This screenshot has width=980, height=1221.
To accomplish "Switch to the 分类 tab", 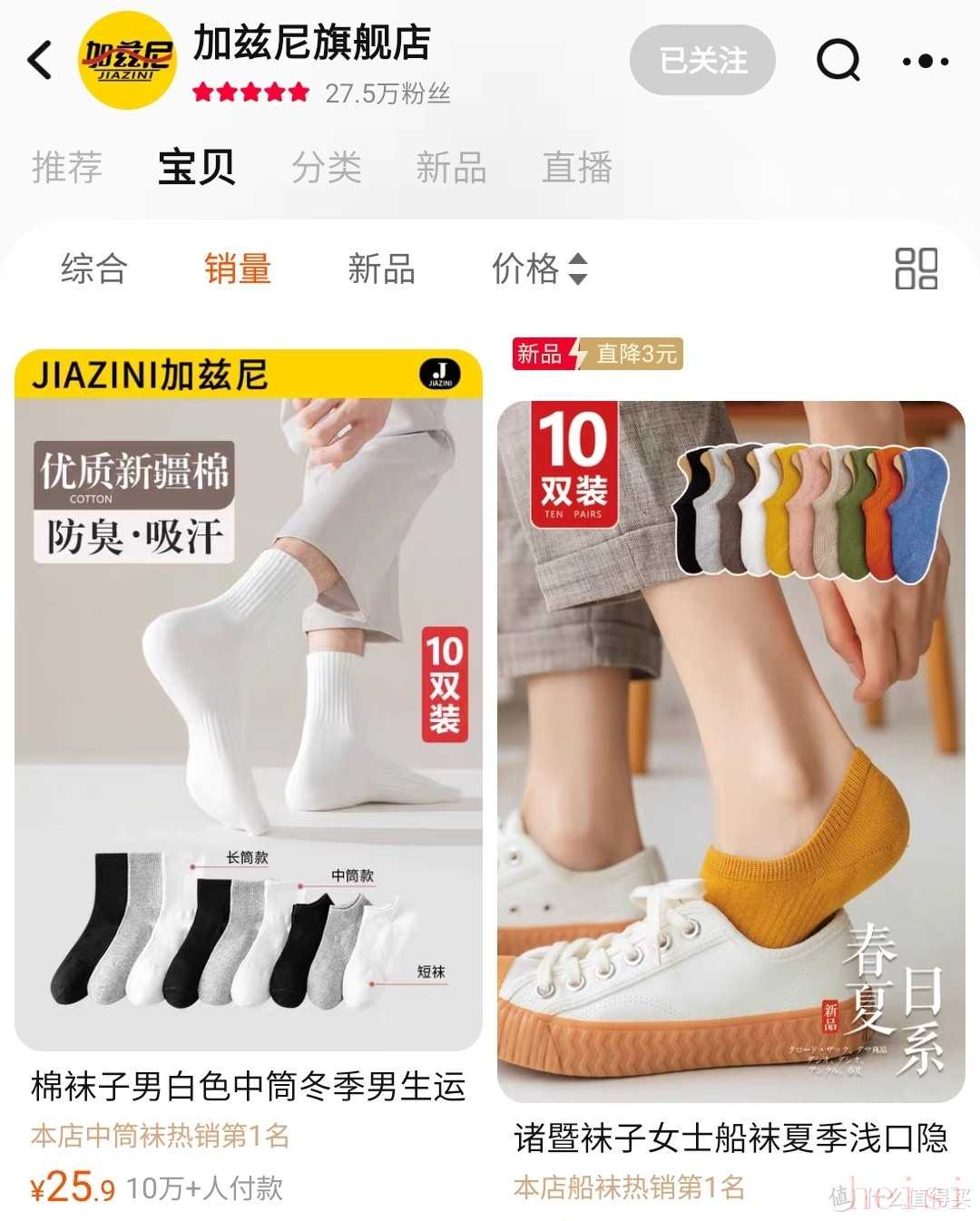I will pos(327,168).
